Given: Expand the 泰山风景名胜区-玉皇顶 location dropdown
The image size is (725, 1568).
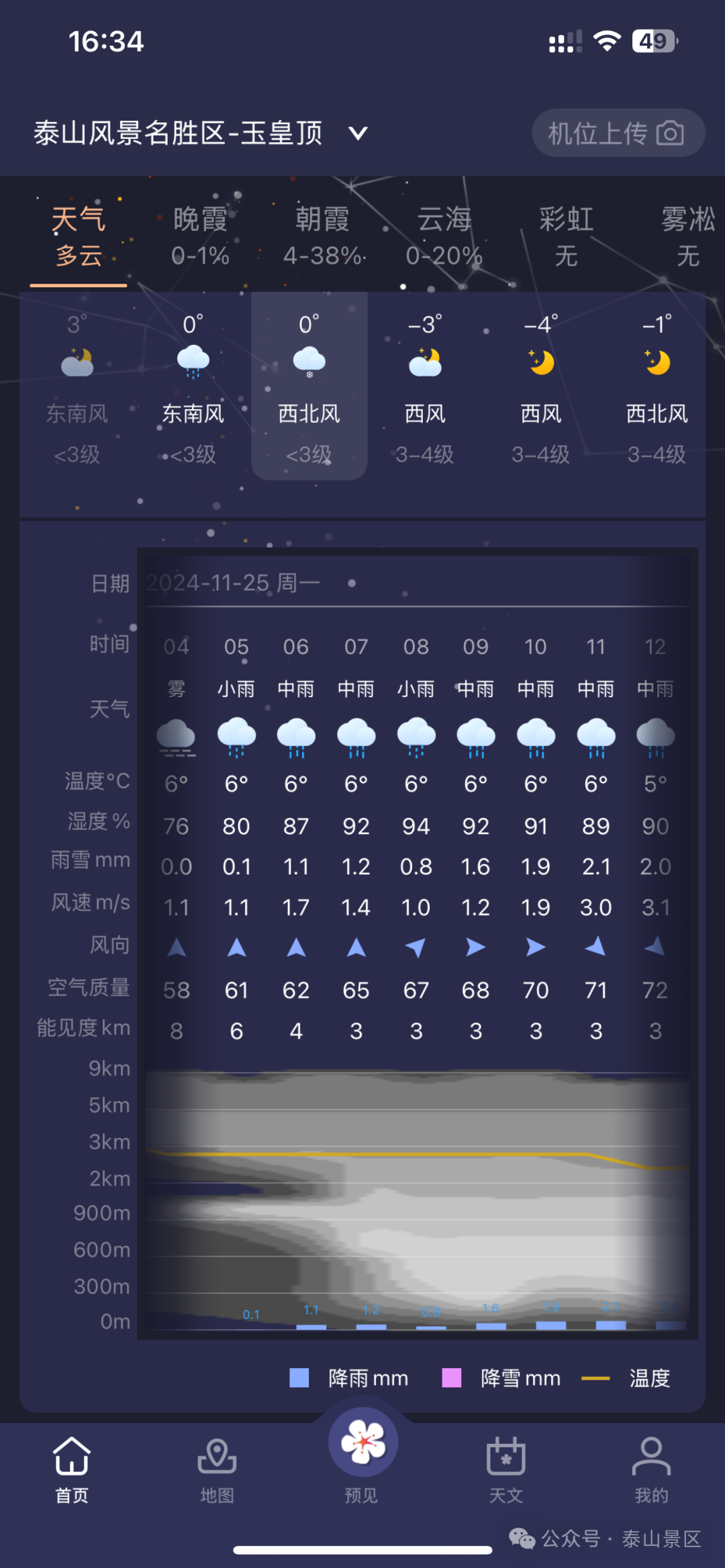Looking at the screenshot, I should pyautogui.click(x=358, y=134).
